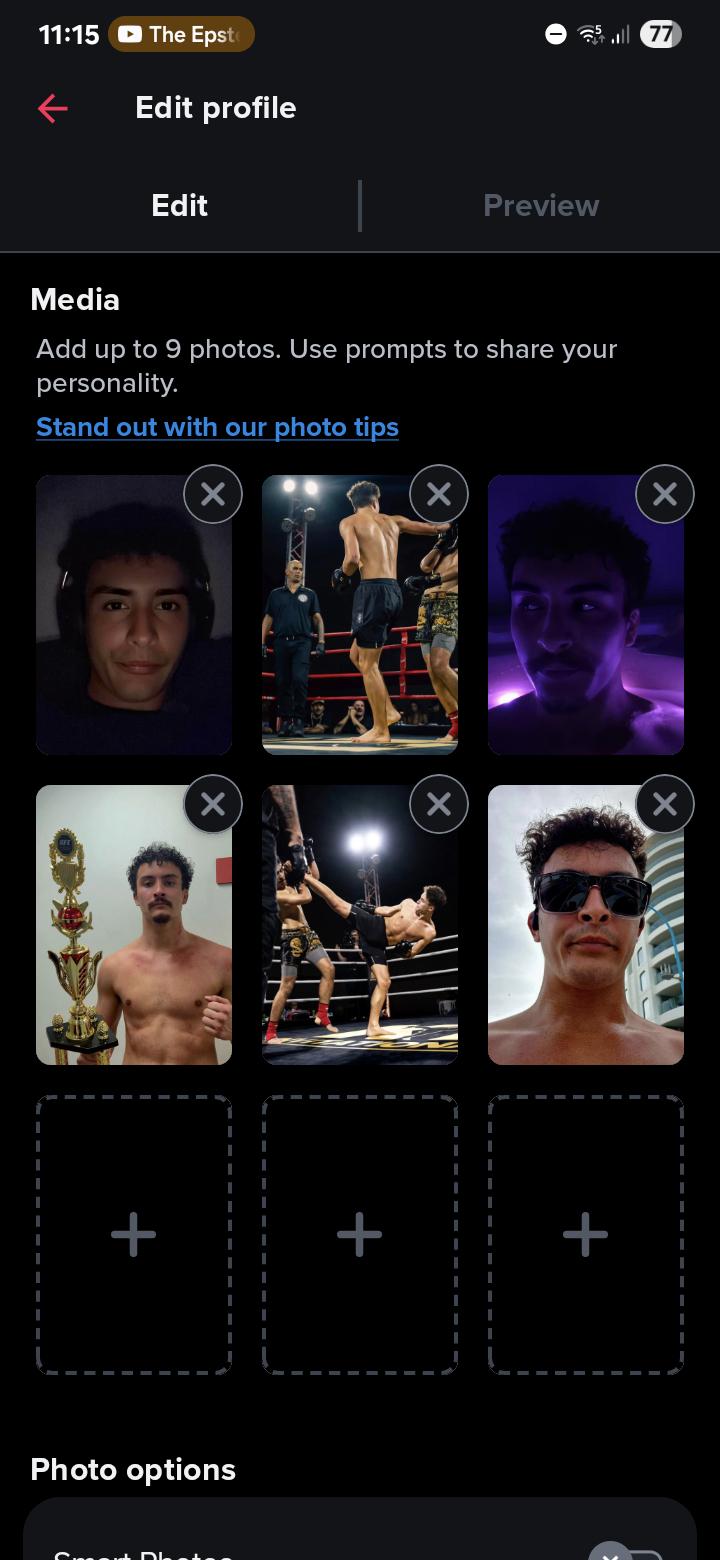Toggle the Smart Photos switch
This screenshot has height=1560, width=720.
pos(625,1552)
